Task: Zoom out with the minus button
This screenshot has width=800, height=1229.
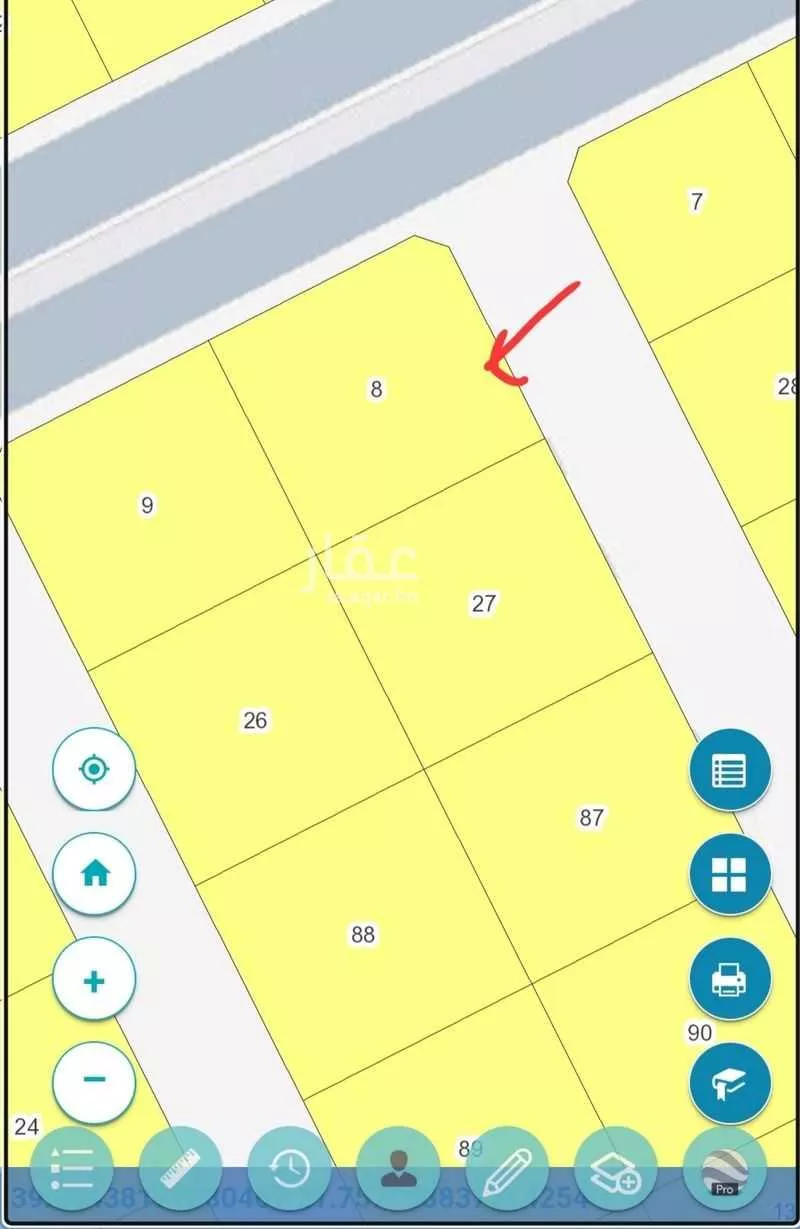Action: 94,1081
